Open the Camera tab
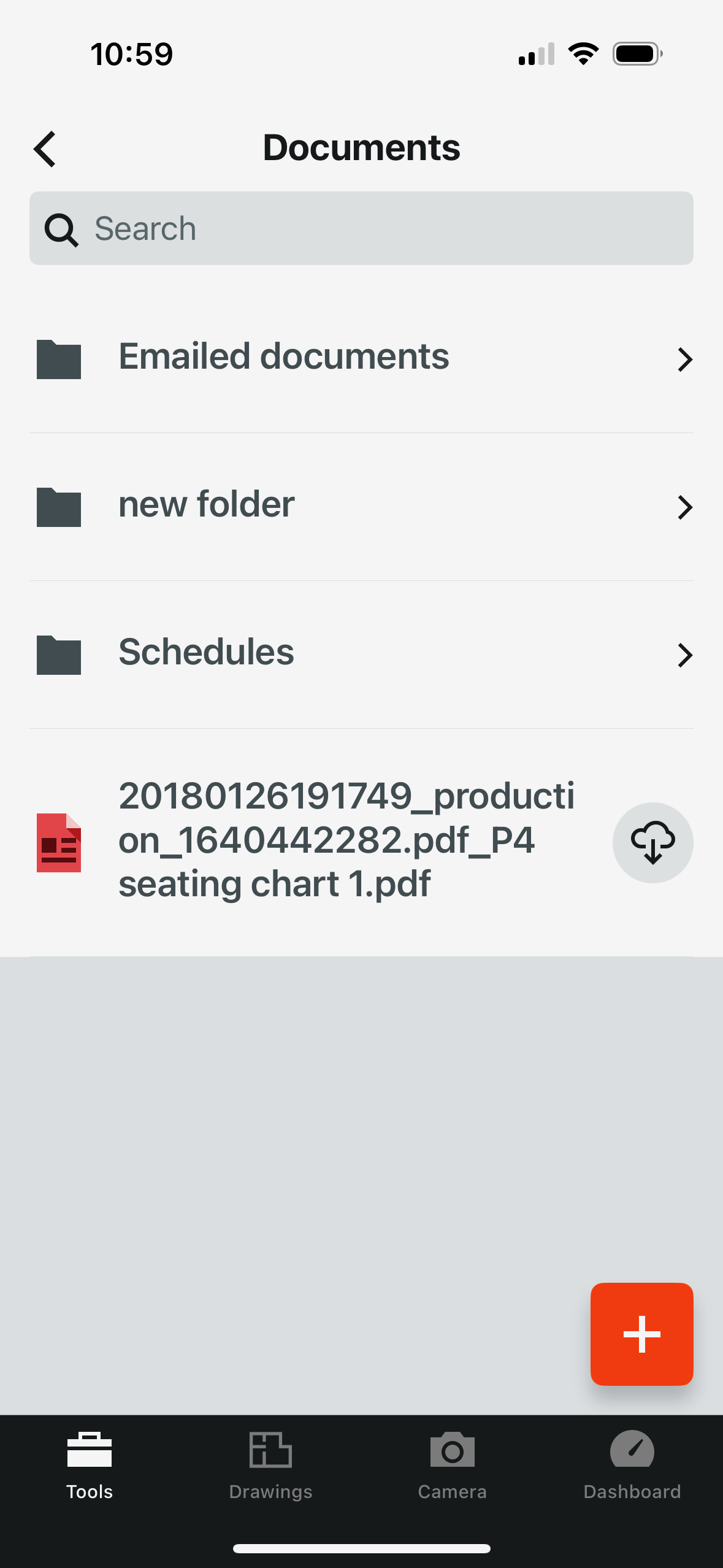The image size is (723, 1568). point(452,1466)
